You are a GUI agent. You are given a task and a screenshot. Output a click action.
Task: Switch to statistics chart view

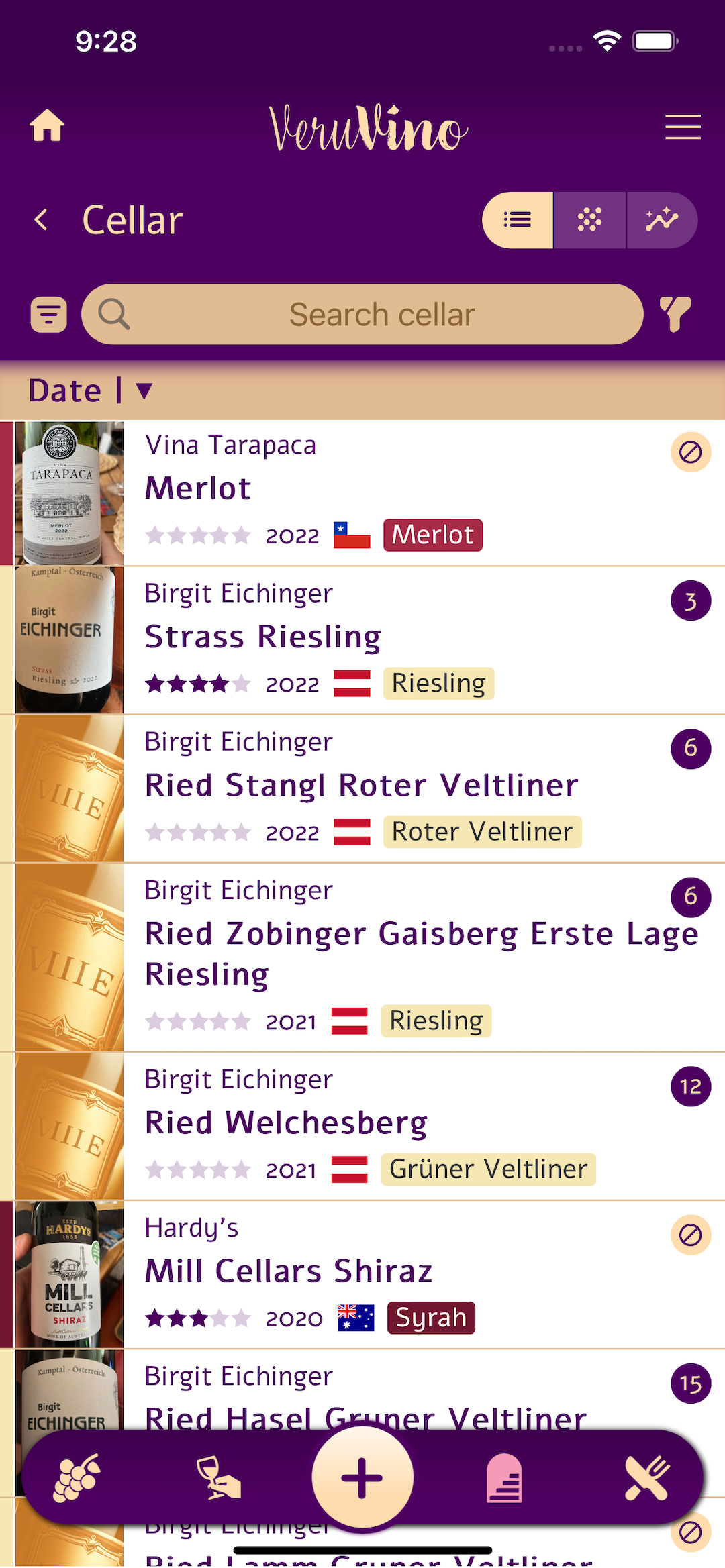662,220
